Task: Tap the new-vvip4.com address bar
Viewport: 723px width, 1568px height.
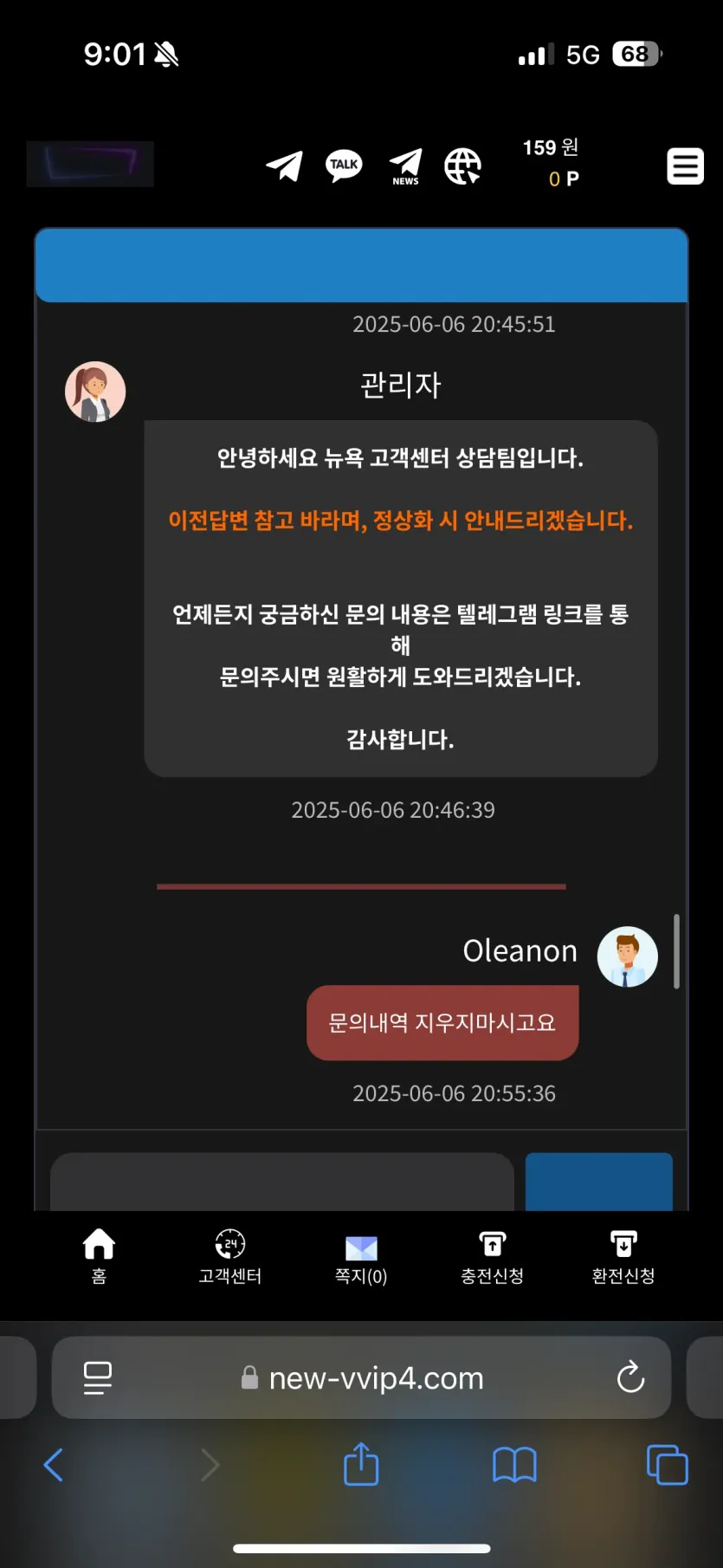Action: pyautogui.click(x=362, y=1377)
